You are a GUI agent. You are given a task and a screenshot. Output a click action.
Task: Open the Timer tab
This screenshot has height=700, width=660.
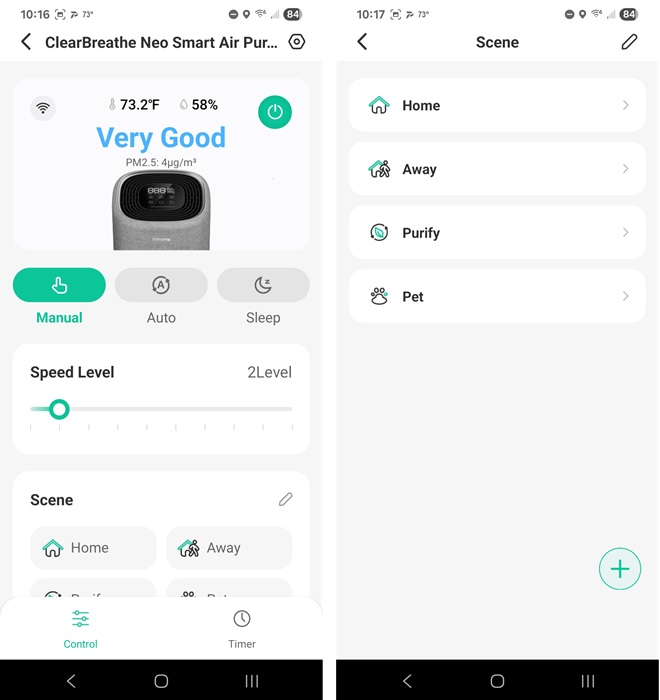(242, 628)
